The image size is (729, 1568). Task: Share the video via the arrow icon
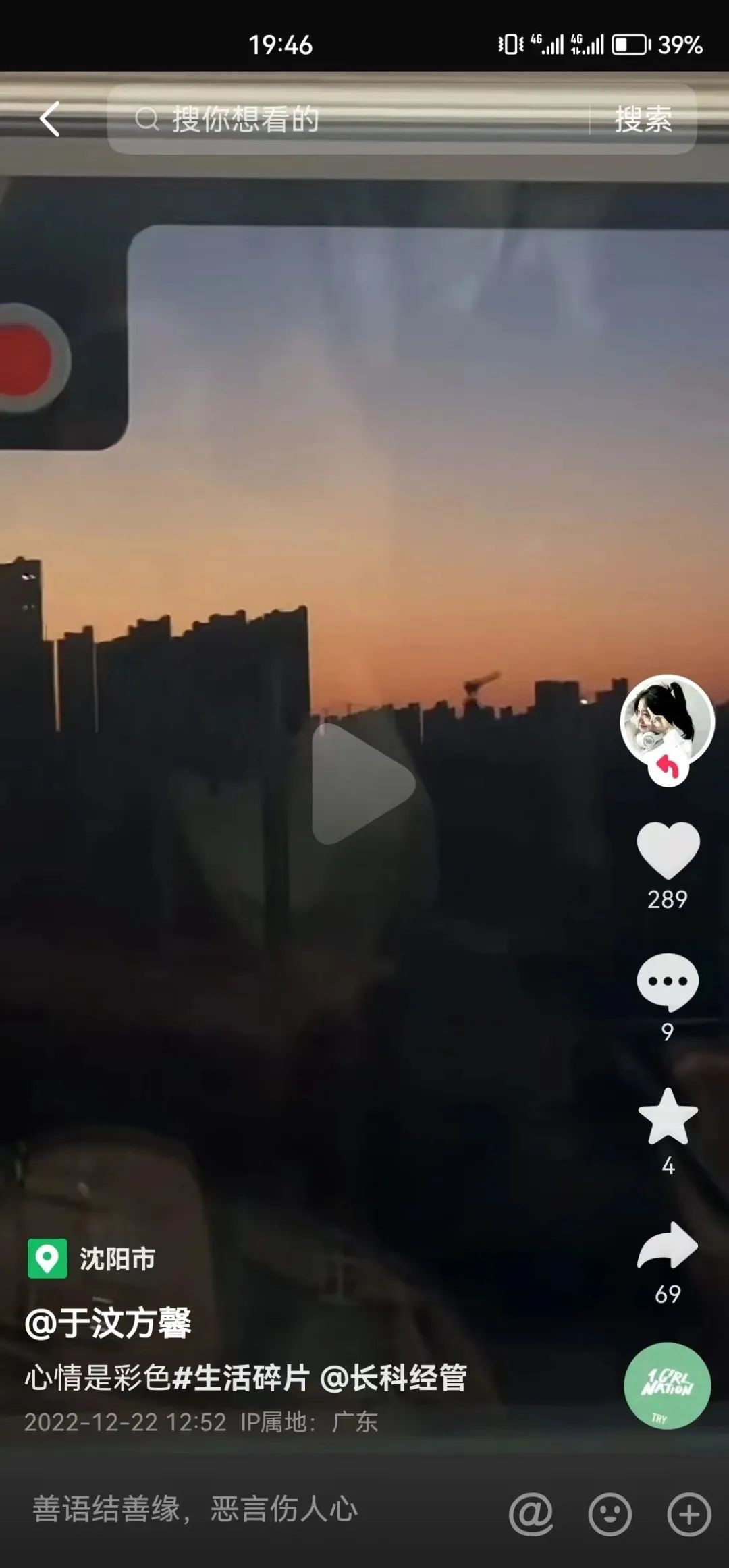[668, 1245]
